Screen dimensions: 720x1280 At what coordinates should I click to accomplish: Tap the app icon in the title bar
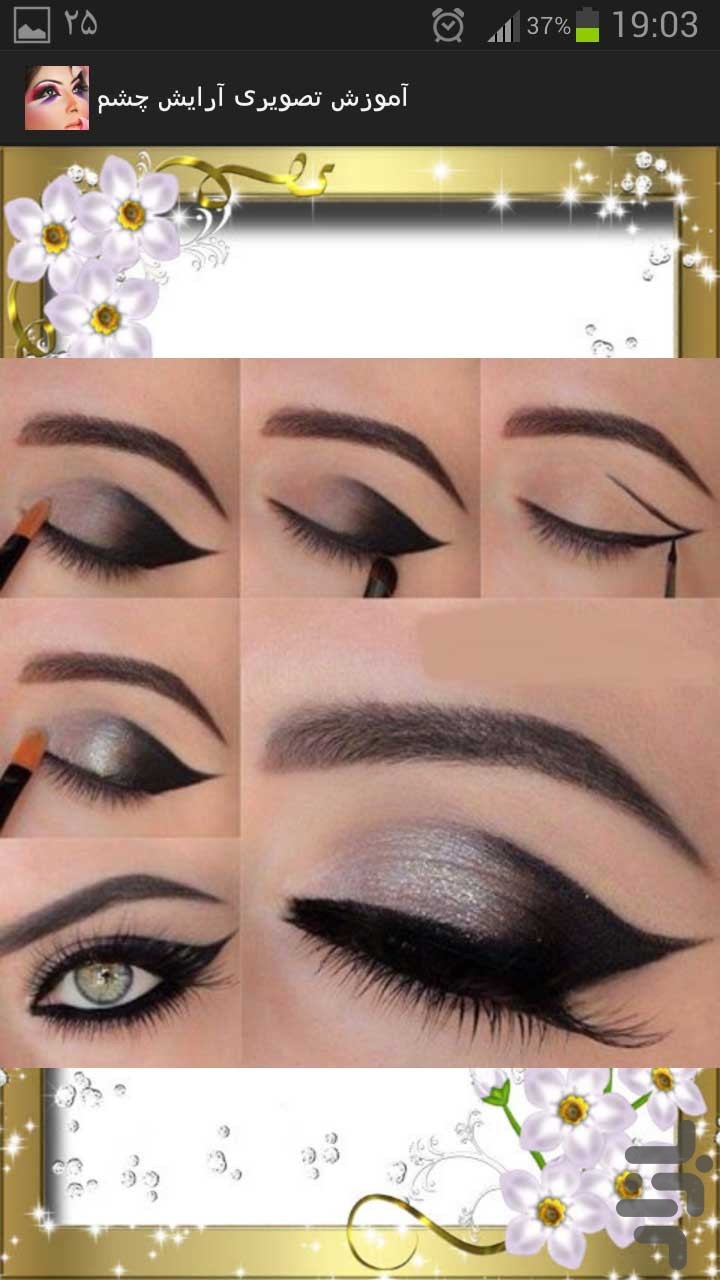point(57,98)
